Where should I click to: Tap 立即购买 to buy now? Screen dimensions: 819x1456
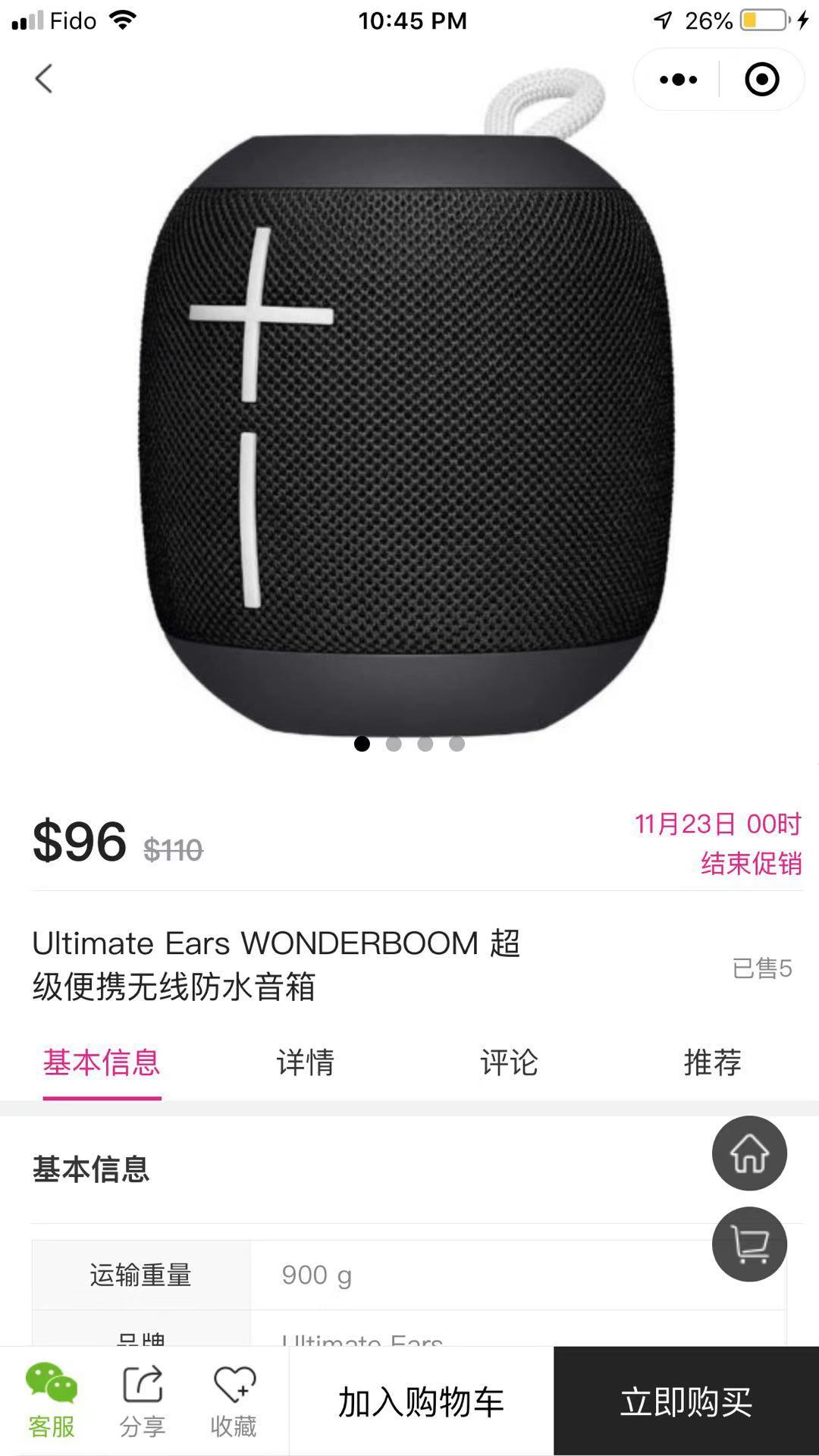click(x=686, y=1401)
